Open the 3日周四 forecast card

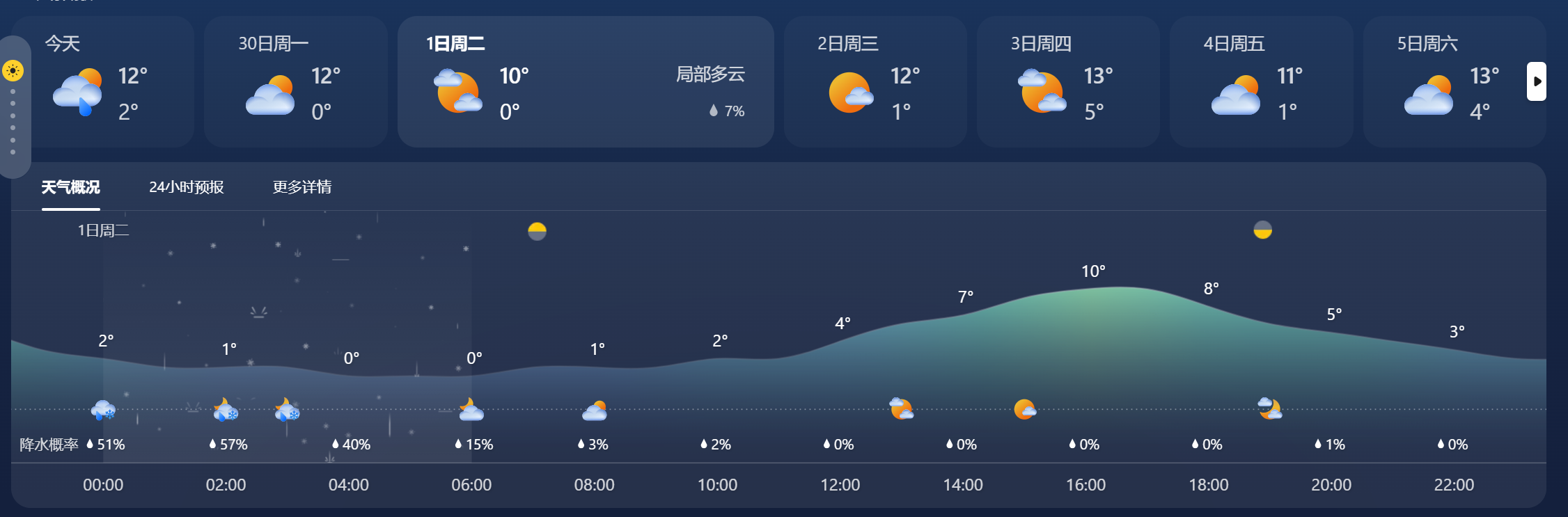[x=1067, y=82]
